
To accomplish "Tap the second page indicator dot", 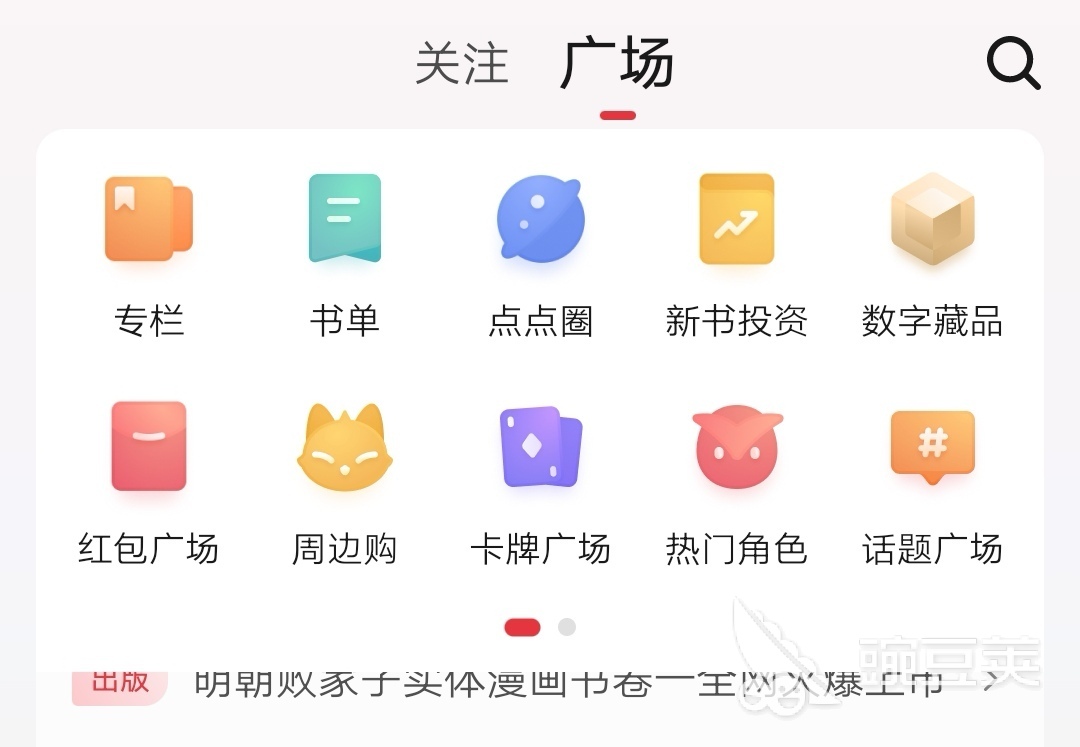I will (x=567, y=627).
